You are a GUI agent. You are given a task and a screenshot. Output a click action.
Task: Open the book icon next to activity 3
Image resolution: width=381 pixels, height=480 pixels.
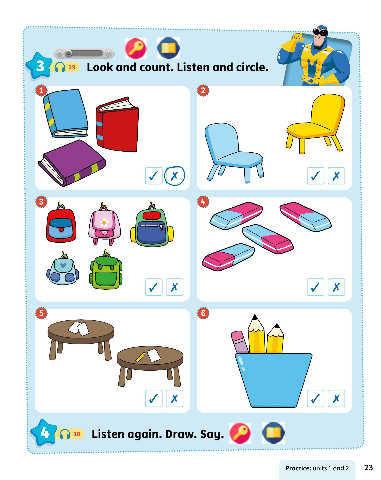click(x=168, y=48)
